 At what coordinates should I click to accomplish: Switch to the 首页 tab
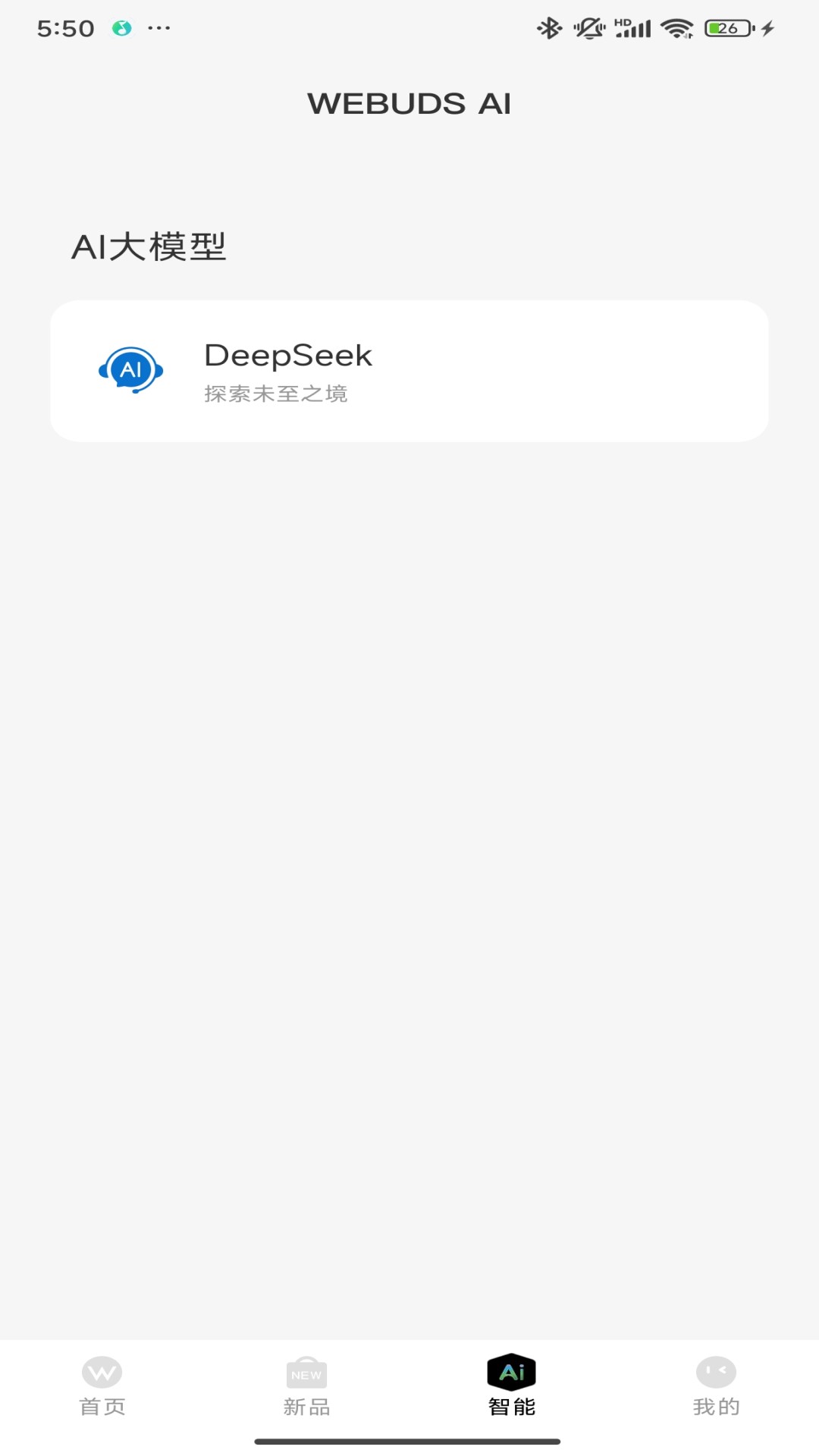click(x=102, y=1386)
